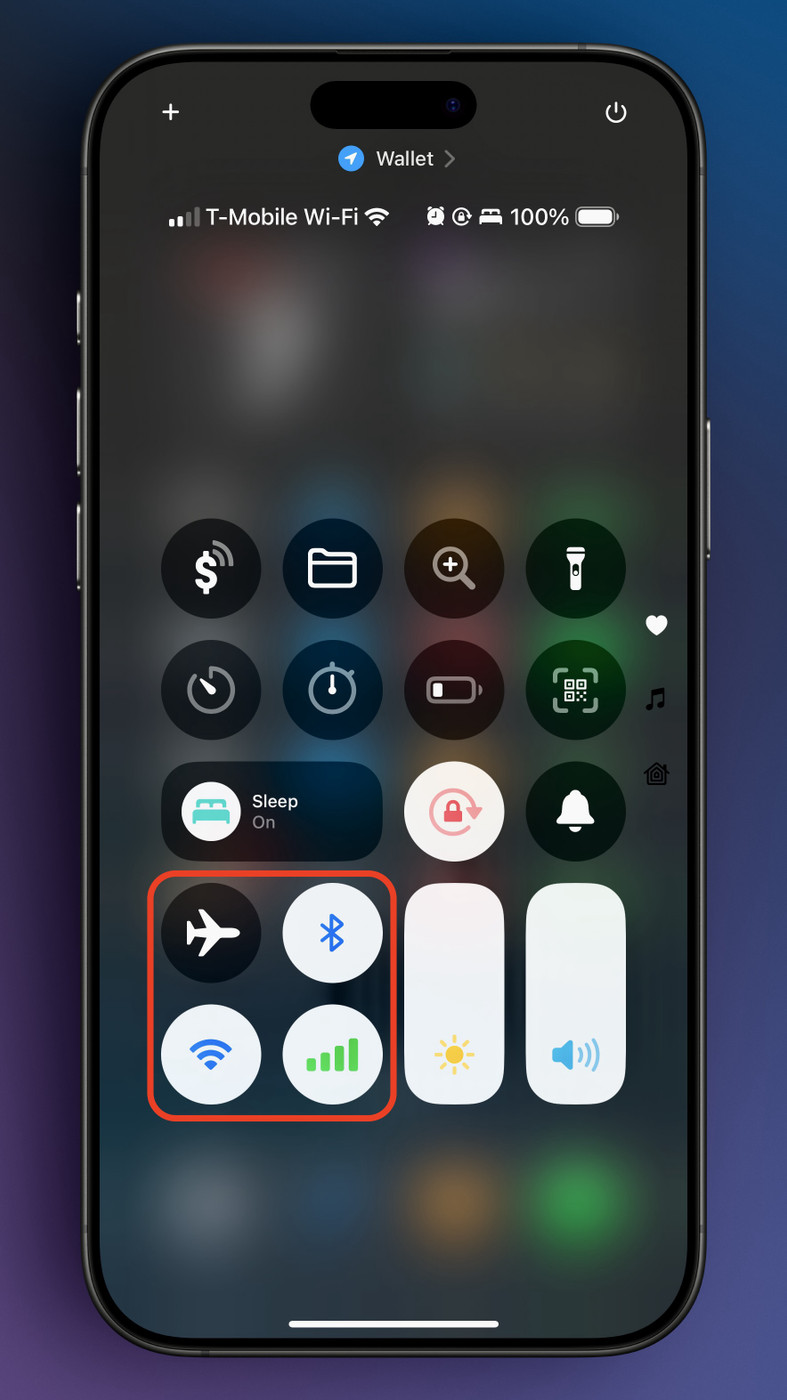This screenshot has width=787, height=1400.
Task: Open the Stopwatch
Action: tap(332, 690)
